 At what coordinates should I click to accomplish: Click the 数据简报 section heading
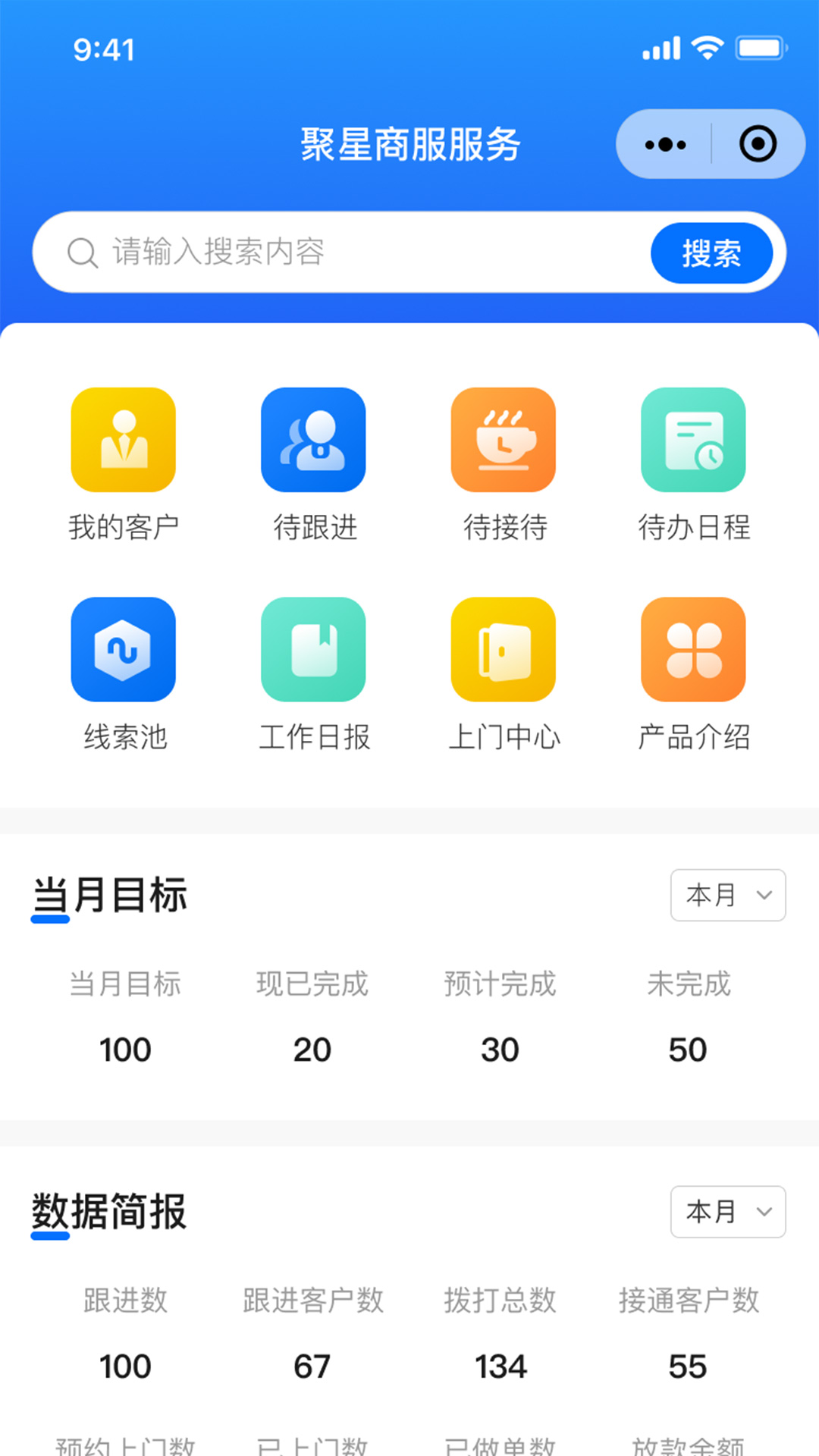[108, 1212]
